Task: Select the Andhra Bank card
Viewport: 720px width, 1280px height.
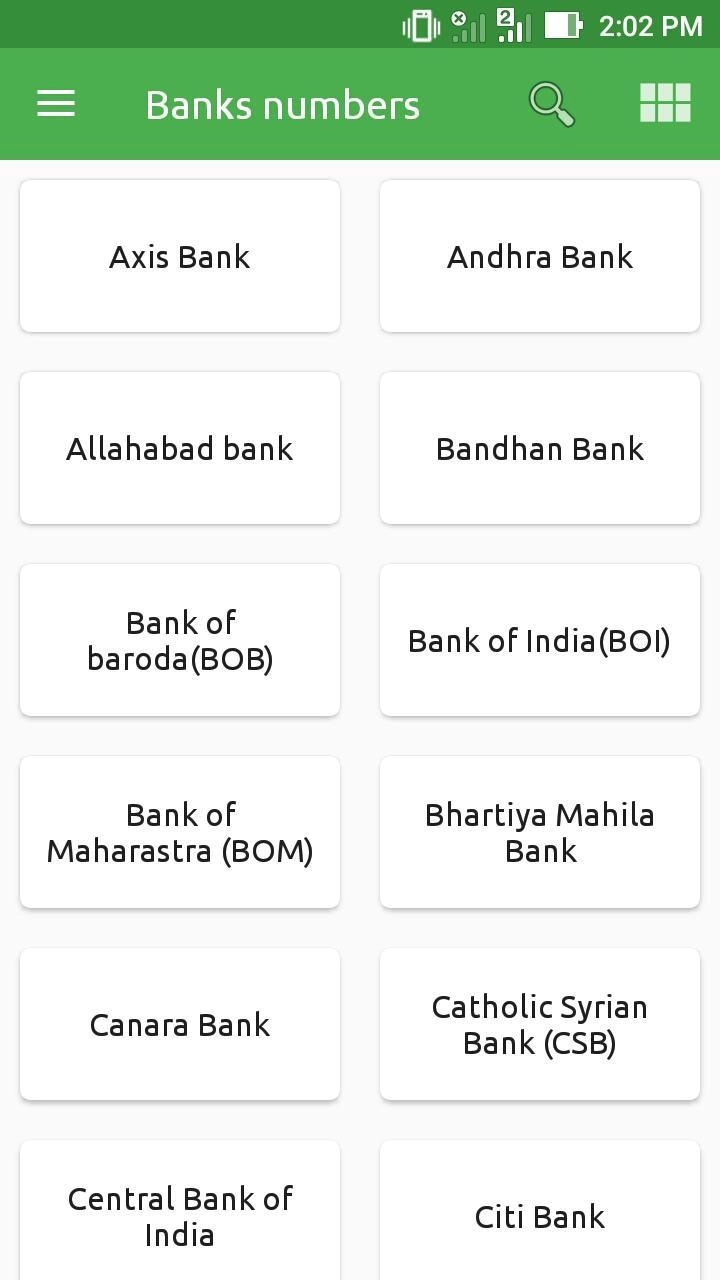Action: [x=540, y=256]
